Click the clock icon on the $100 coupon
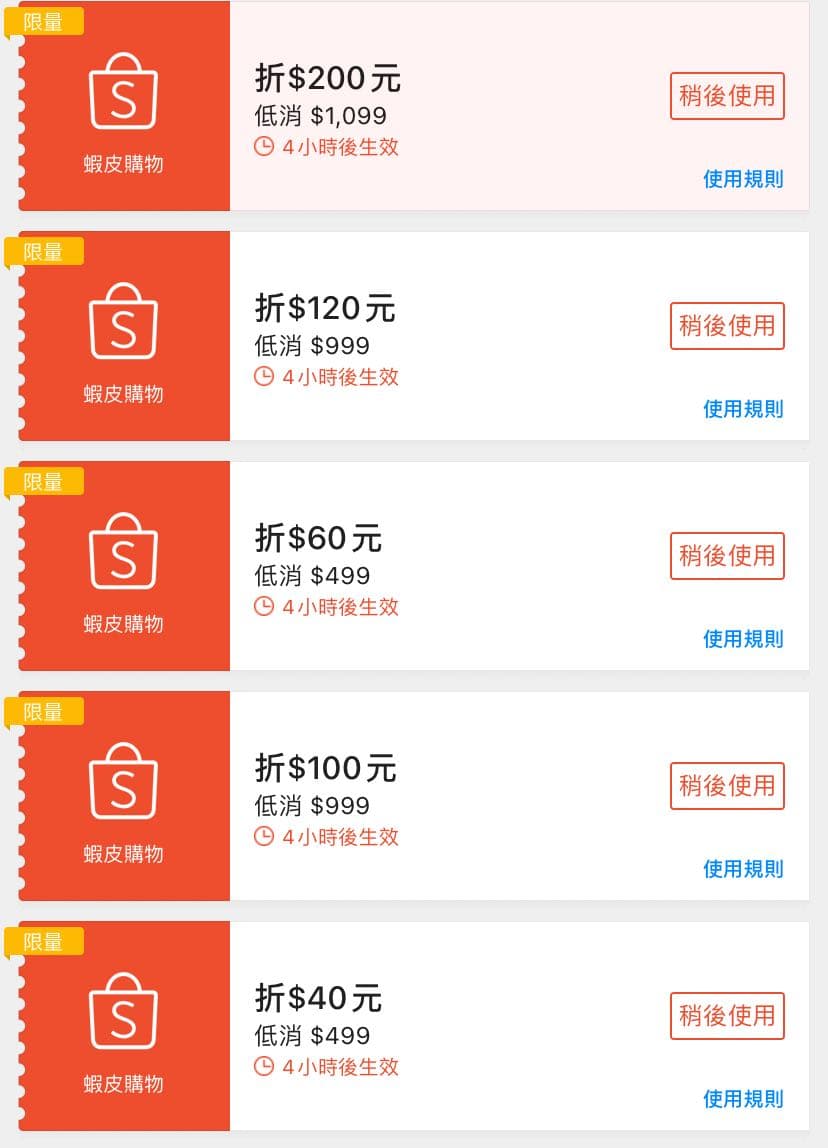This screenshot has width=828, height=1148. pyautogui.click(x=263, y=837)
